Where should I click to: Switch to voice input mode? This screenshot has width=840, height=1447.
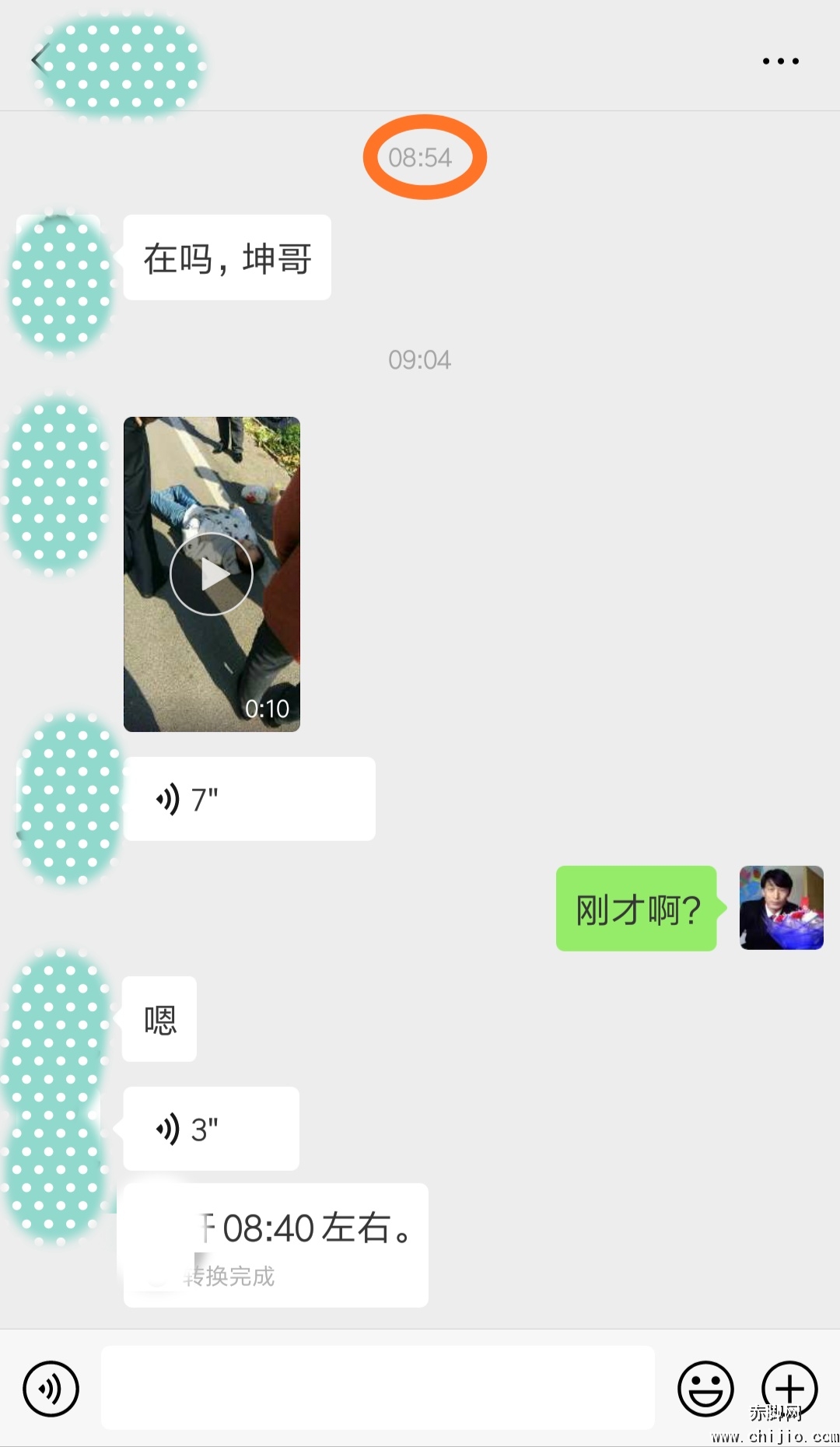tap(51, 1389)
